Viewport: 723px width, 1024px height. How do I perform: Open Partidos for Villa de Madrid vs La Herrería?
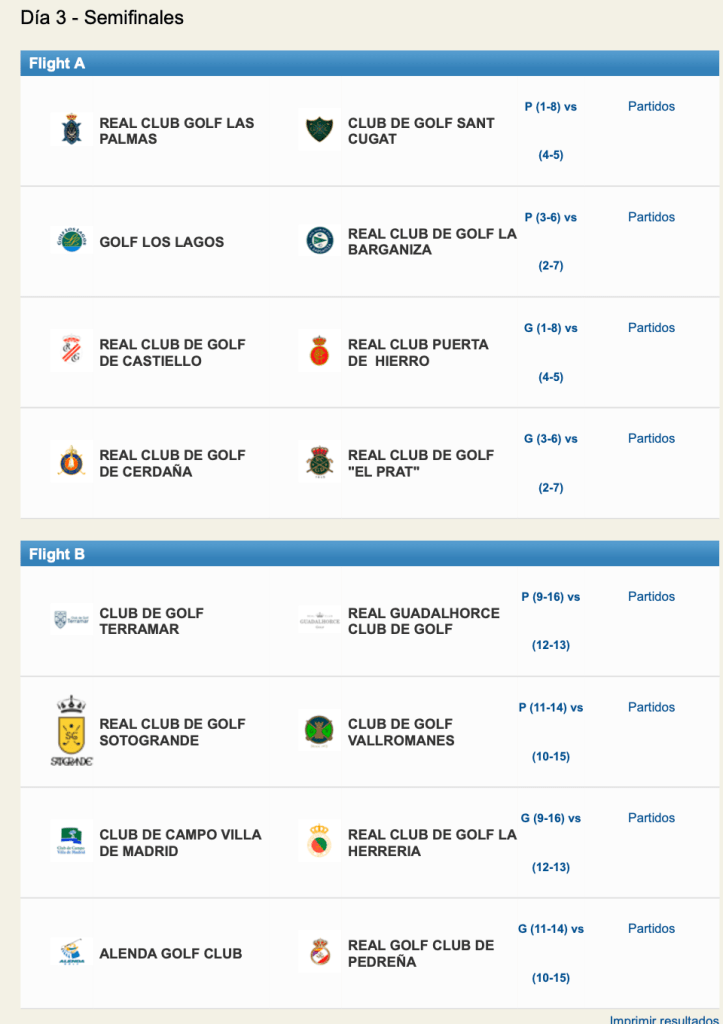(x=651, y=818)
